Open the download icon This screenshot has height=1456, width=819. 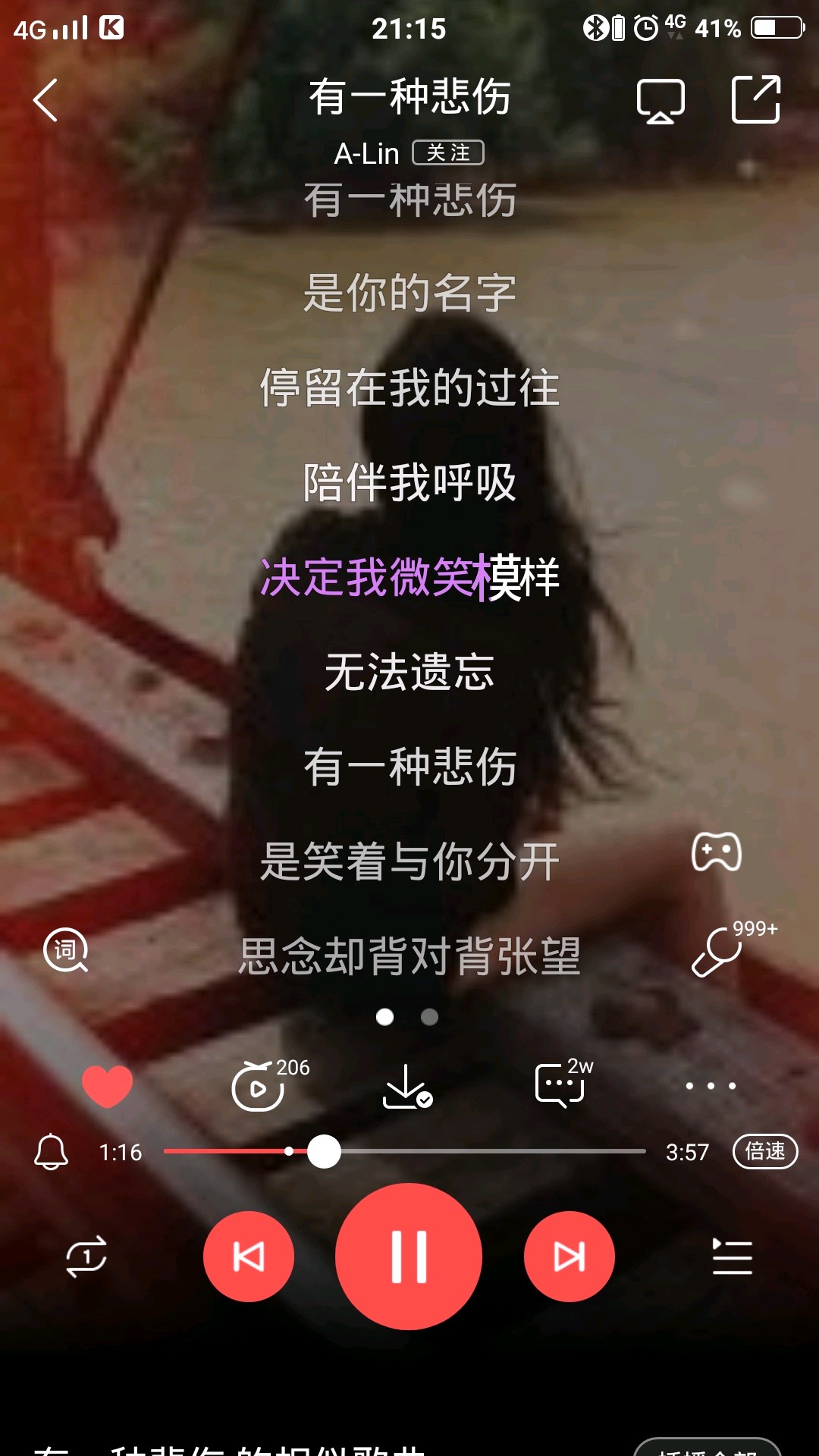tap(407, 1086)
